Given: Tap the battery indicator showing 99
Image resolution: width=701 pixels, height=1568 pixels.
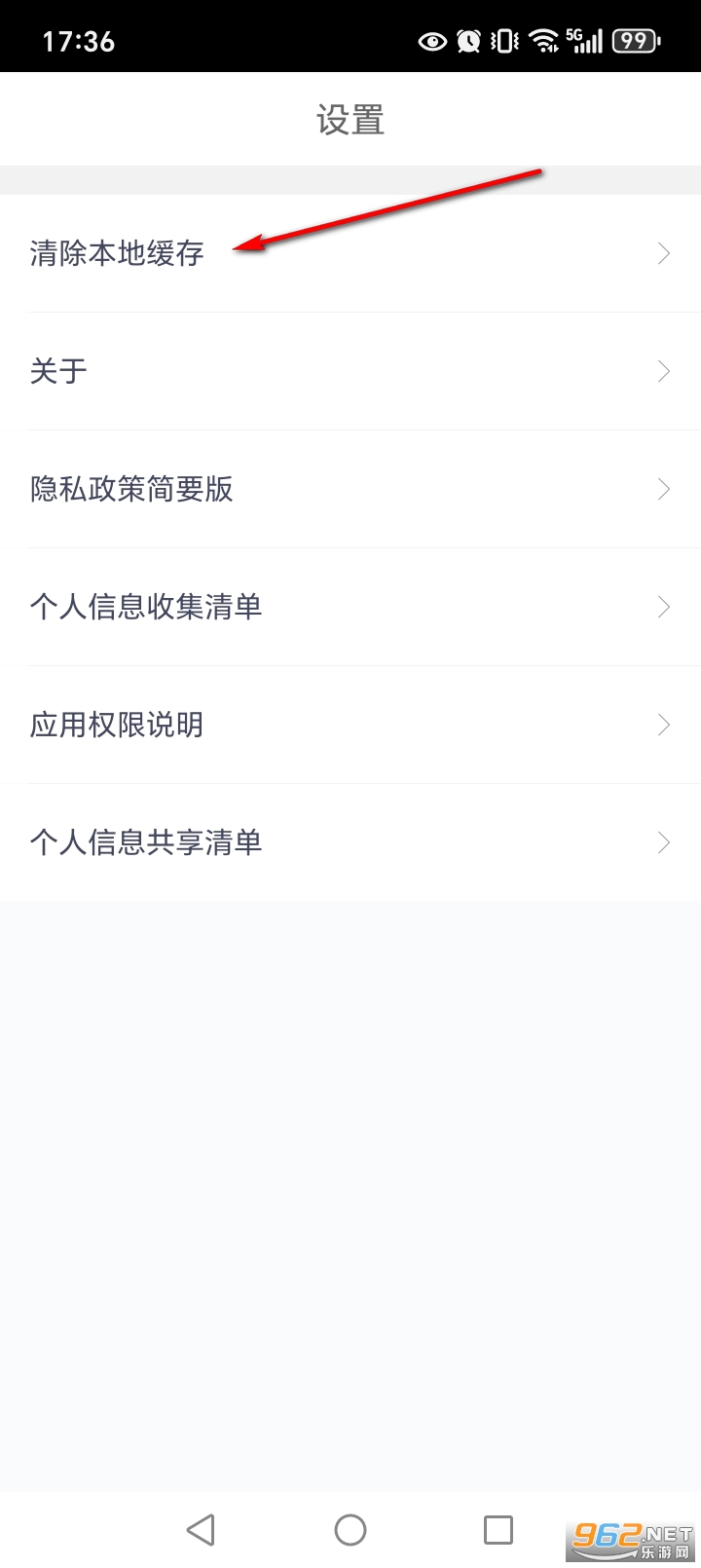Looking at the screenshot, I should pos(634,41).
